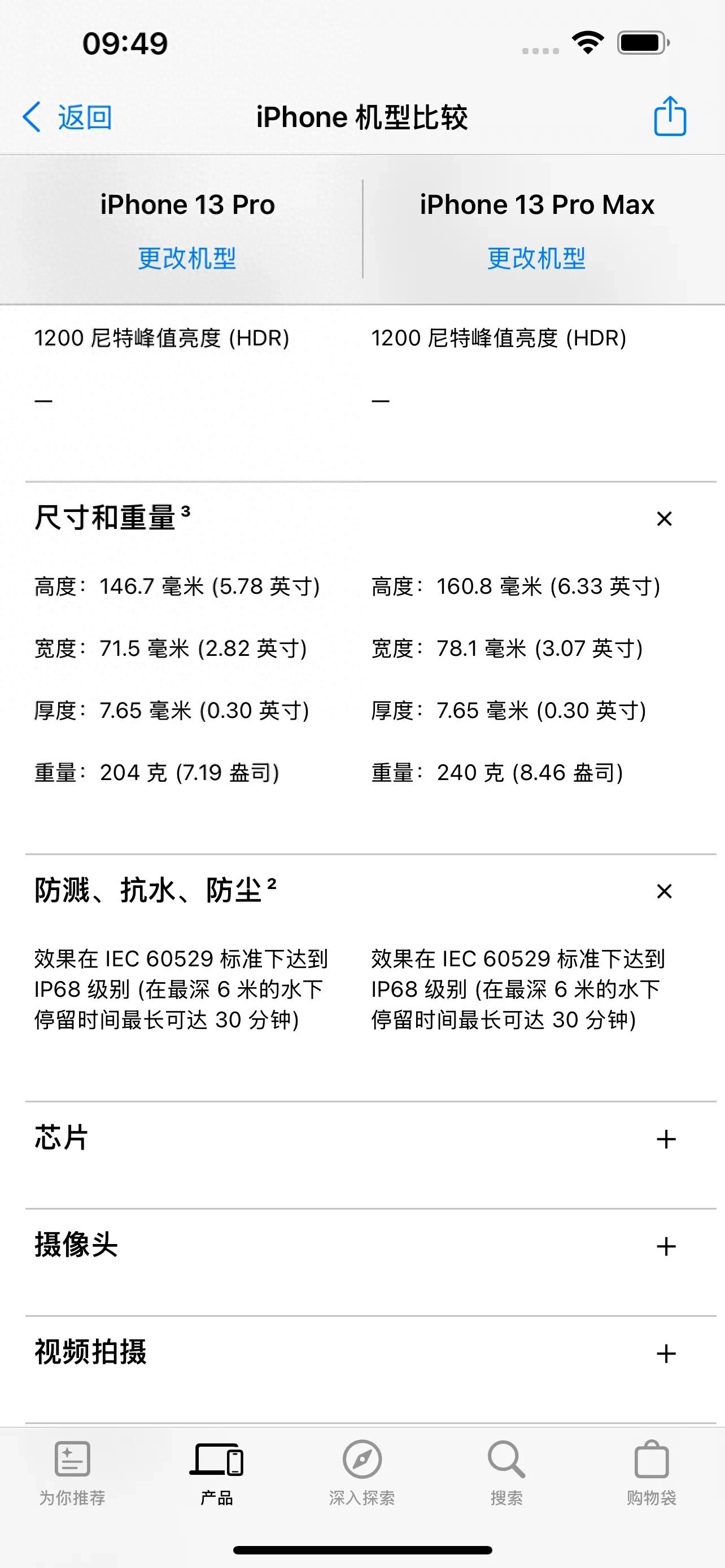
Task: Collapse the 尺寸和重量 section
Action: point(663,519)
